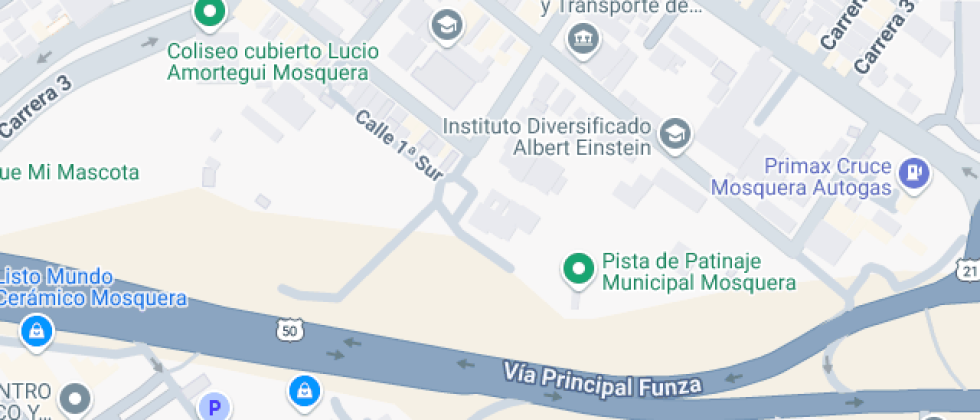Select the Instituto Diversificado Albert Einstein marker

(x=678, y=133)
